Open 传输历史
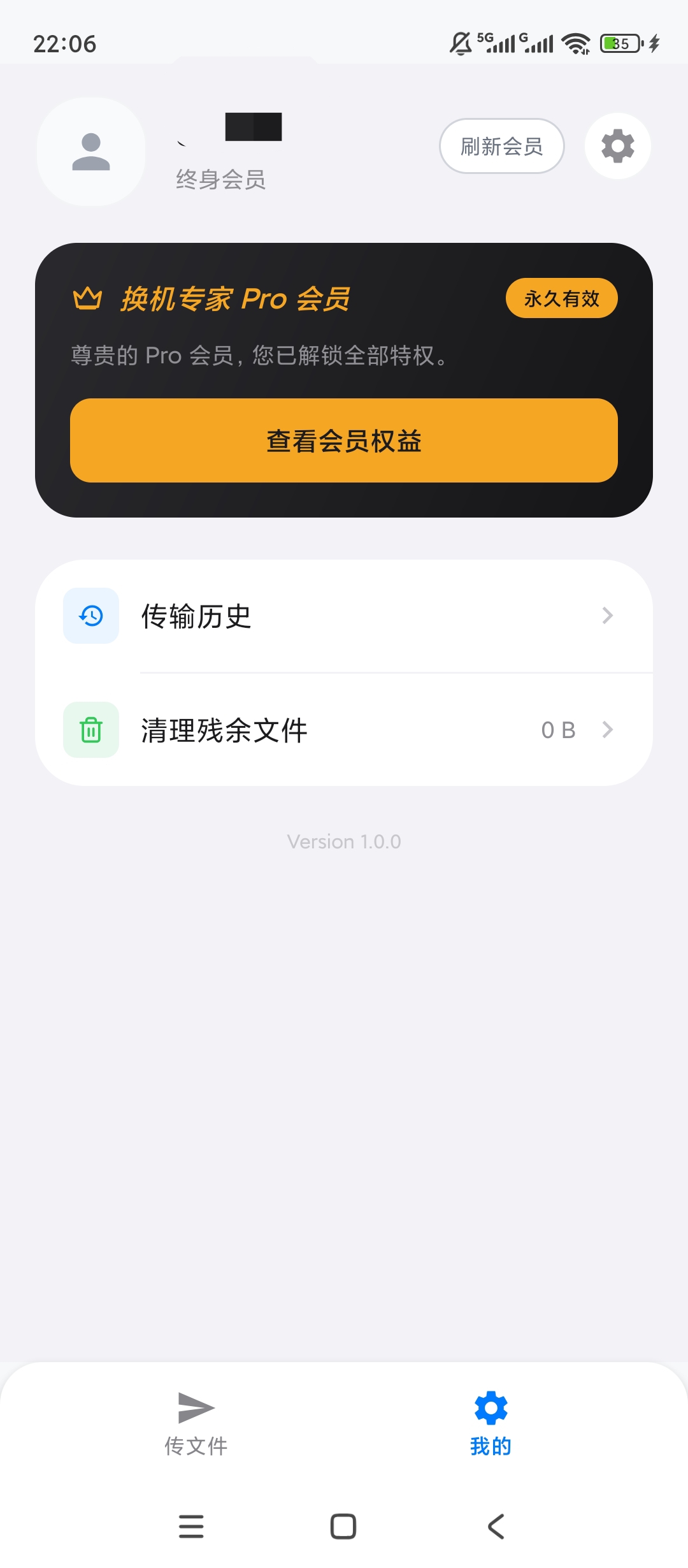Image resolution: width=688 pixels, height=1568 pixels. 344,616
